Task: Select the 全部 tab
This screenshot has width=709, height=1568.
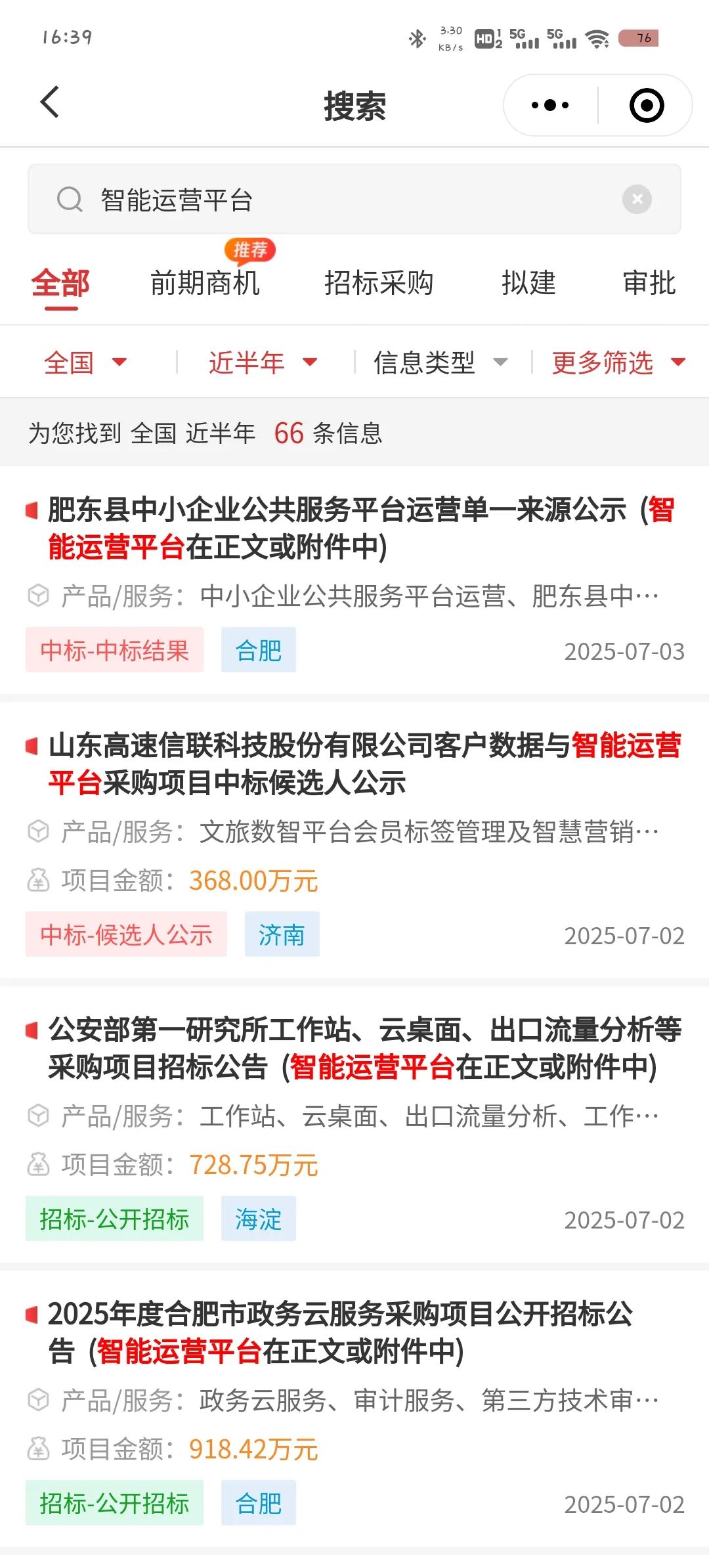Action: (x=60, y=284)
